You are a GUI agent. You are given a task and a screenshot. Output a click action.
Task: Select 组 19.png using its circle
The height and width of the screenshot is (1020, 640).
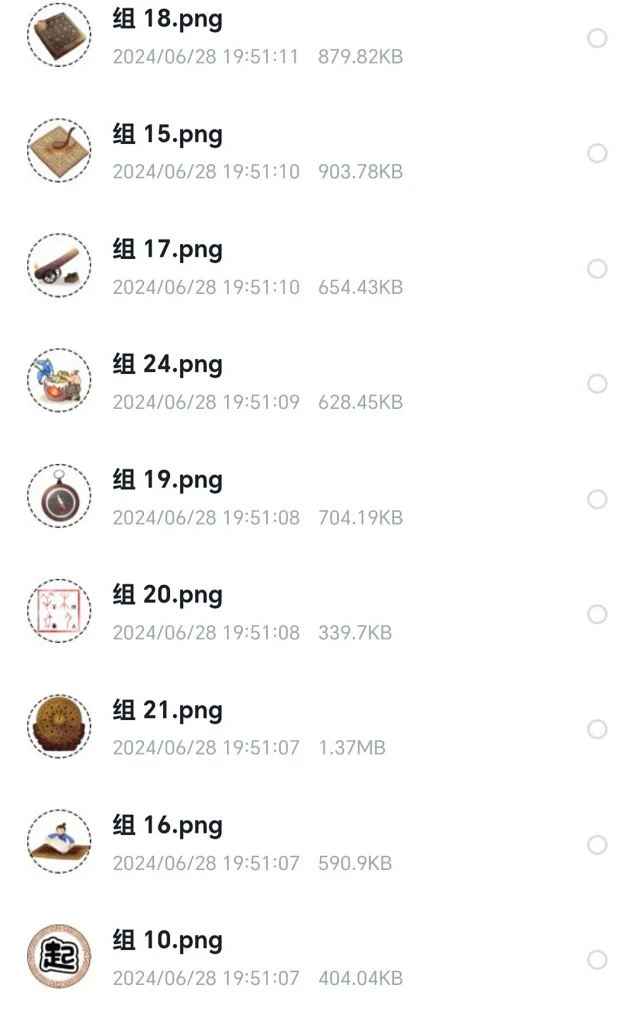pyautogui.click(x=597, y=499)
